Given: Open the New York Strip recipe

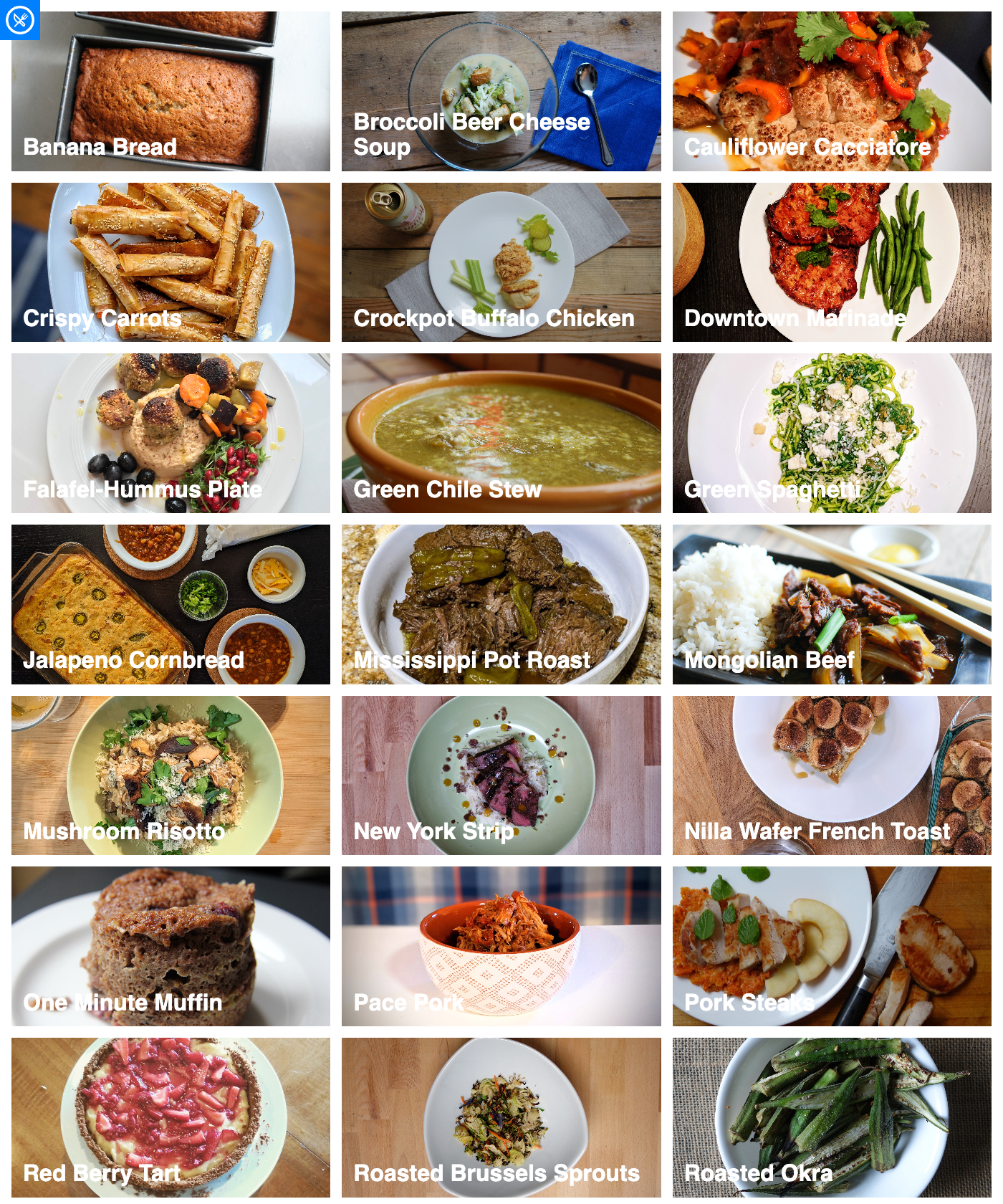Looking at the screenshot, I should (500, 778).
